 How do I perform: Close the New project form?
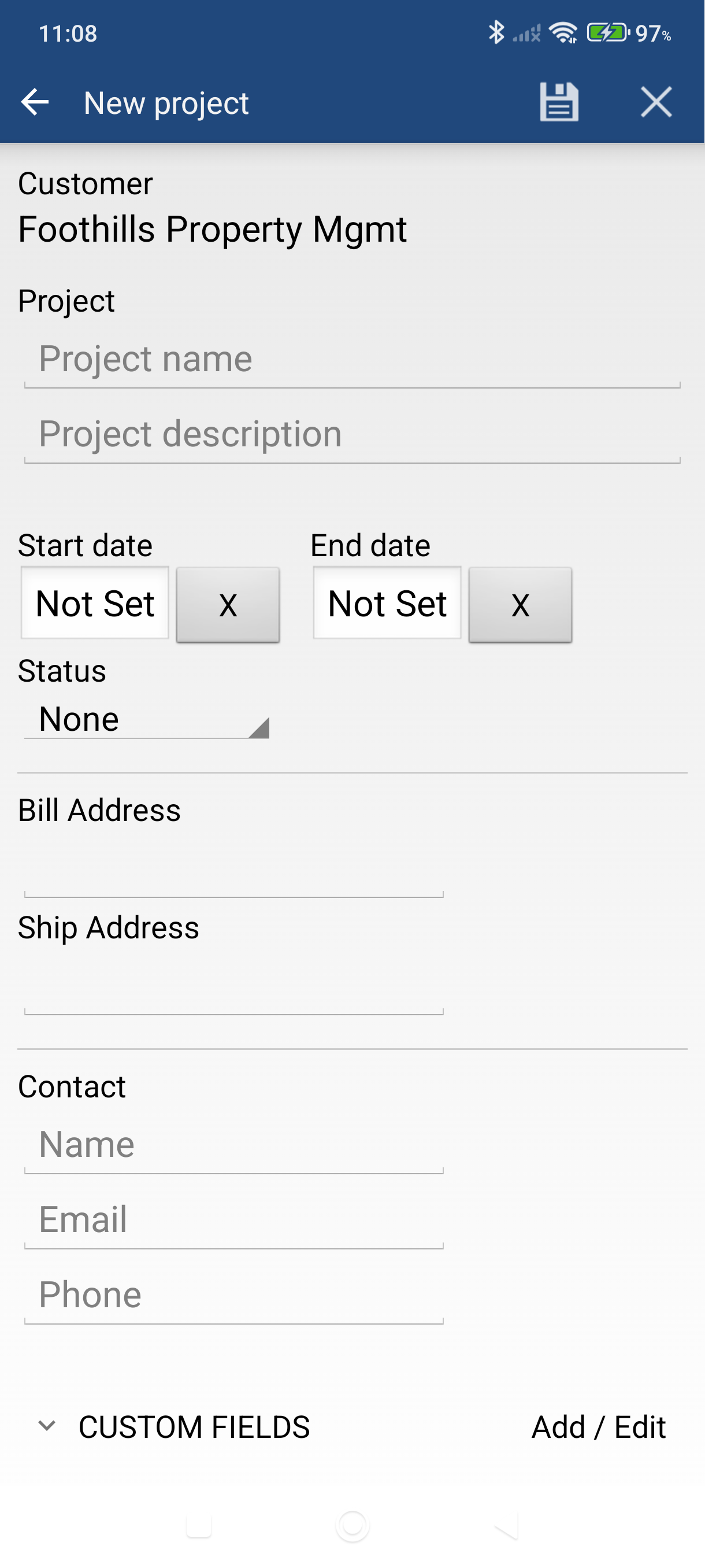click(x=656, y=102)
